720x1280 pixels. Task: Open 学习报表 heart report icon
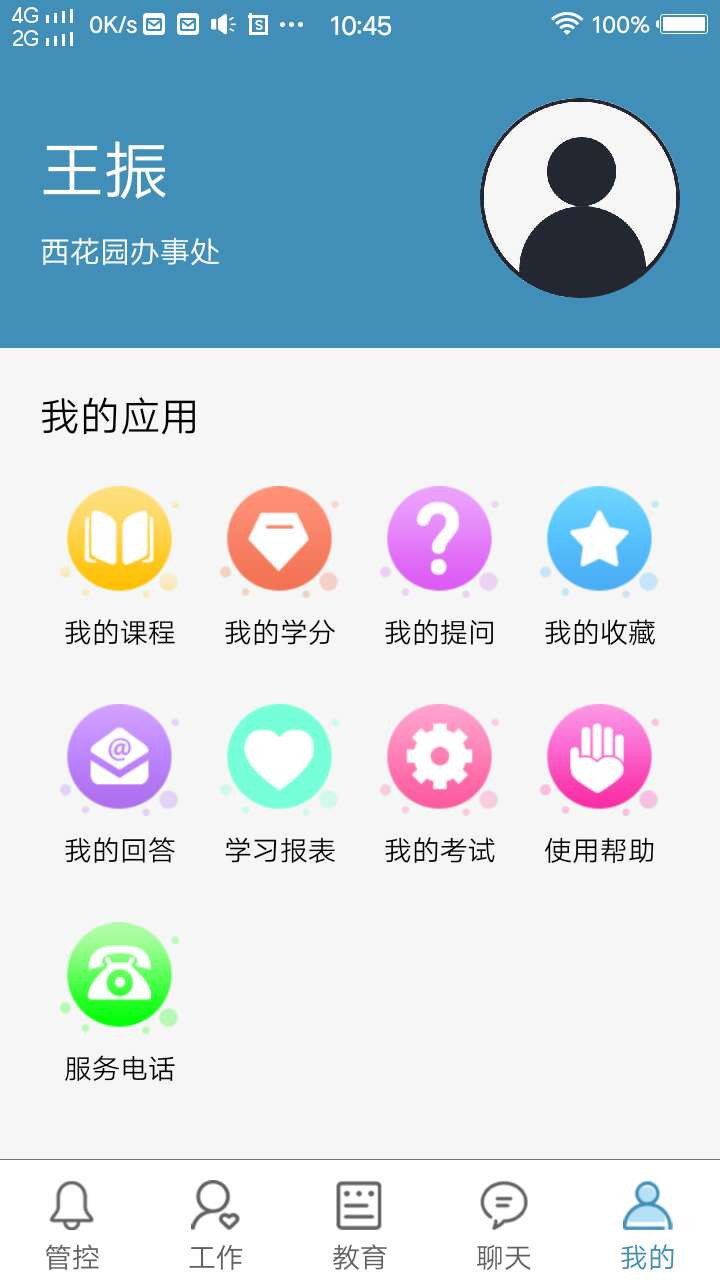tap(280, 758)
